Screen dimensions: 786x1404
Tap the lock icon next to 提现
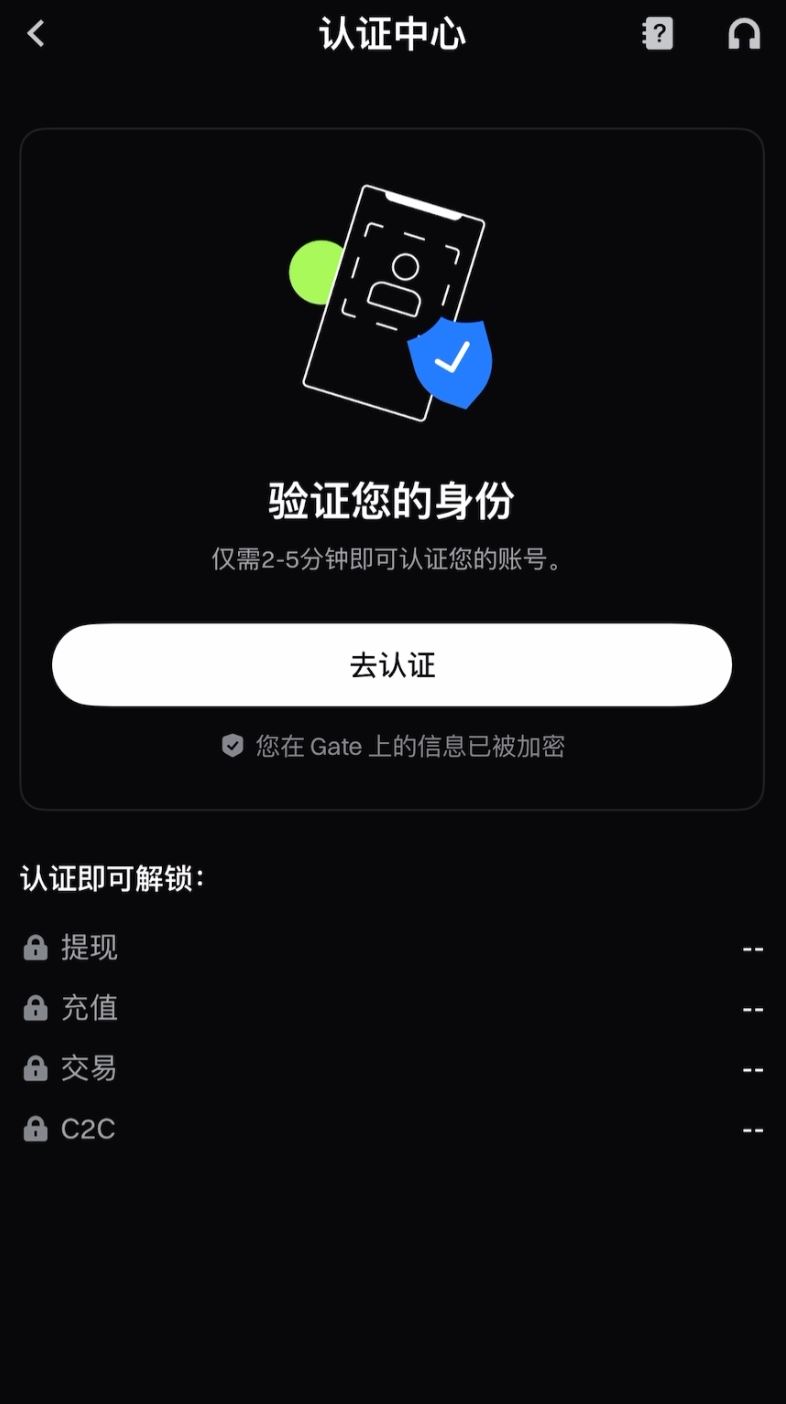pyautogui.click(x=36, y=948)
